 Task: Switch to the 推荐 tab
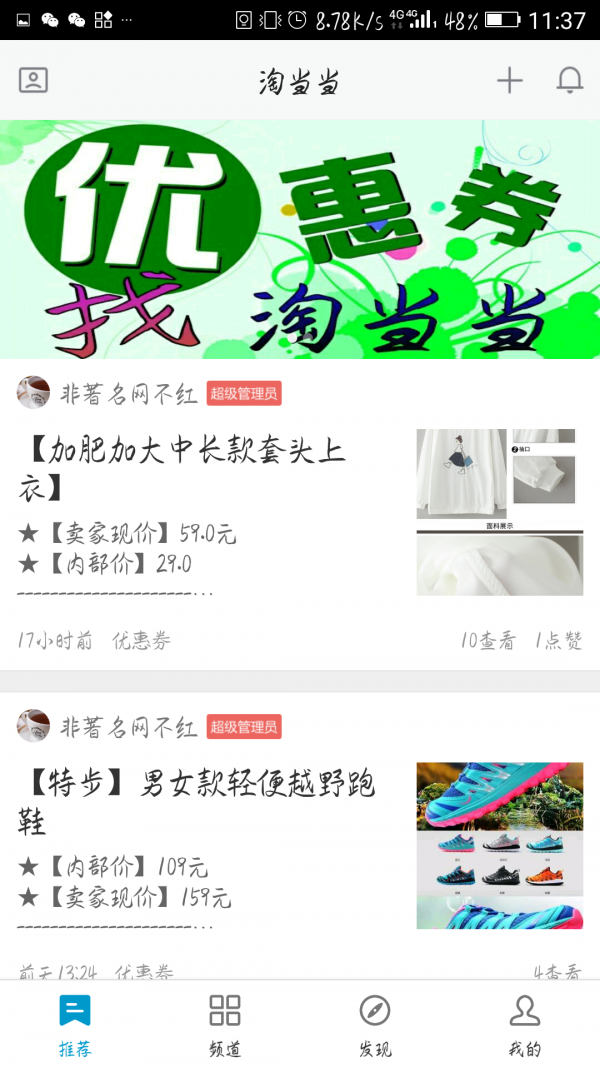pyautogui.click(x=75, y=1025)
